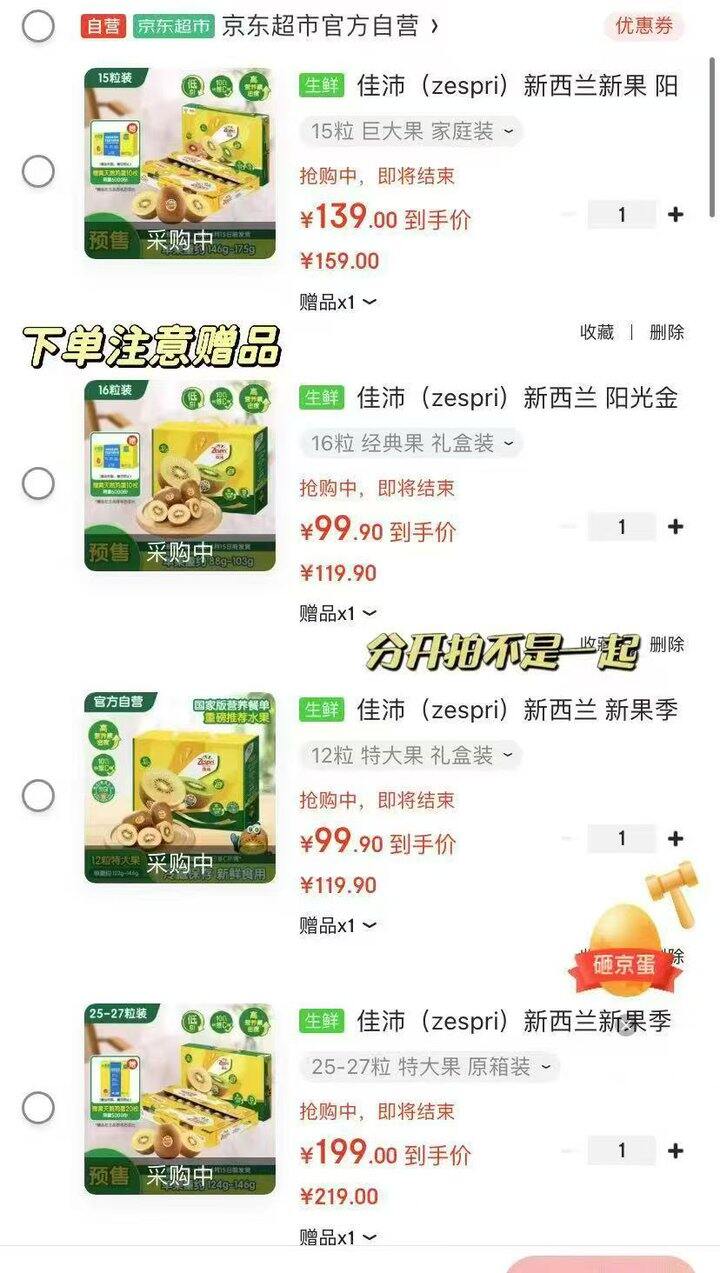Open the 16粒装 kiwi product image
The image size is (720, 1273).
179,475
